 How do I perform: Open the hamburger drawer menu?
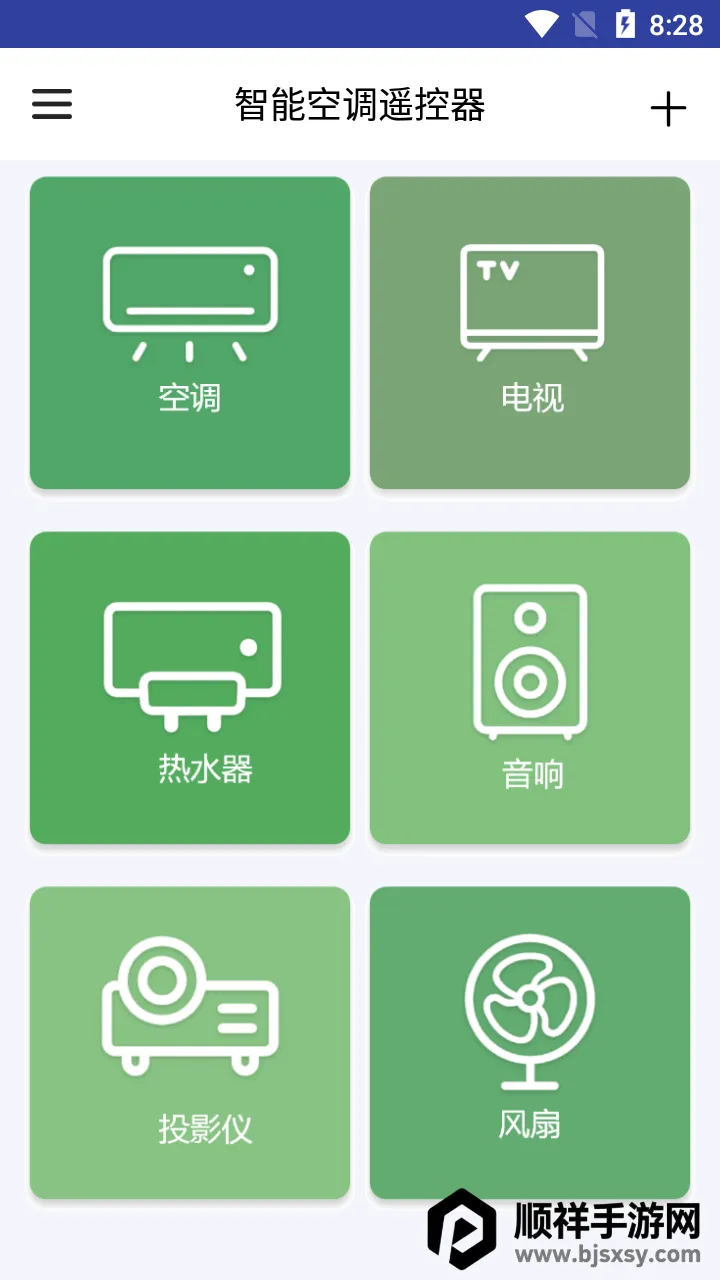52,104
